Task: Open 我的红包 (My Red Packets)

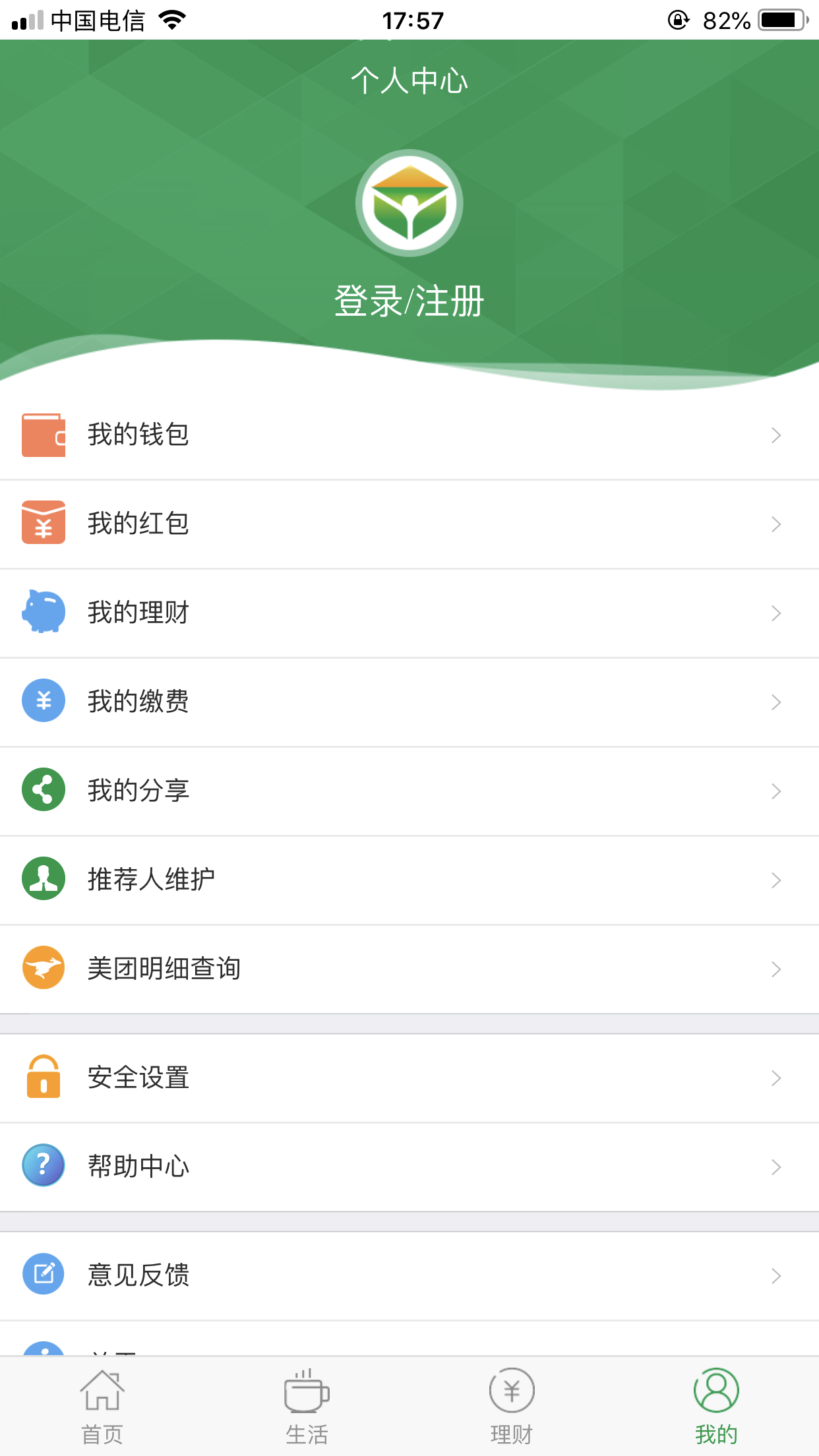Action: pyautogui.click(x=409, y=524)
